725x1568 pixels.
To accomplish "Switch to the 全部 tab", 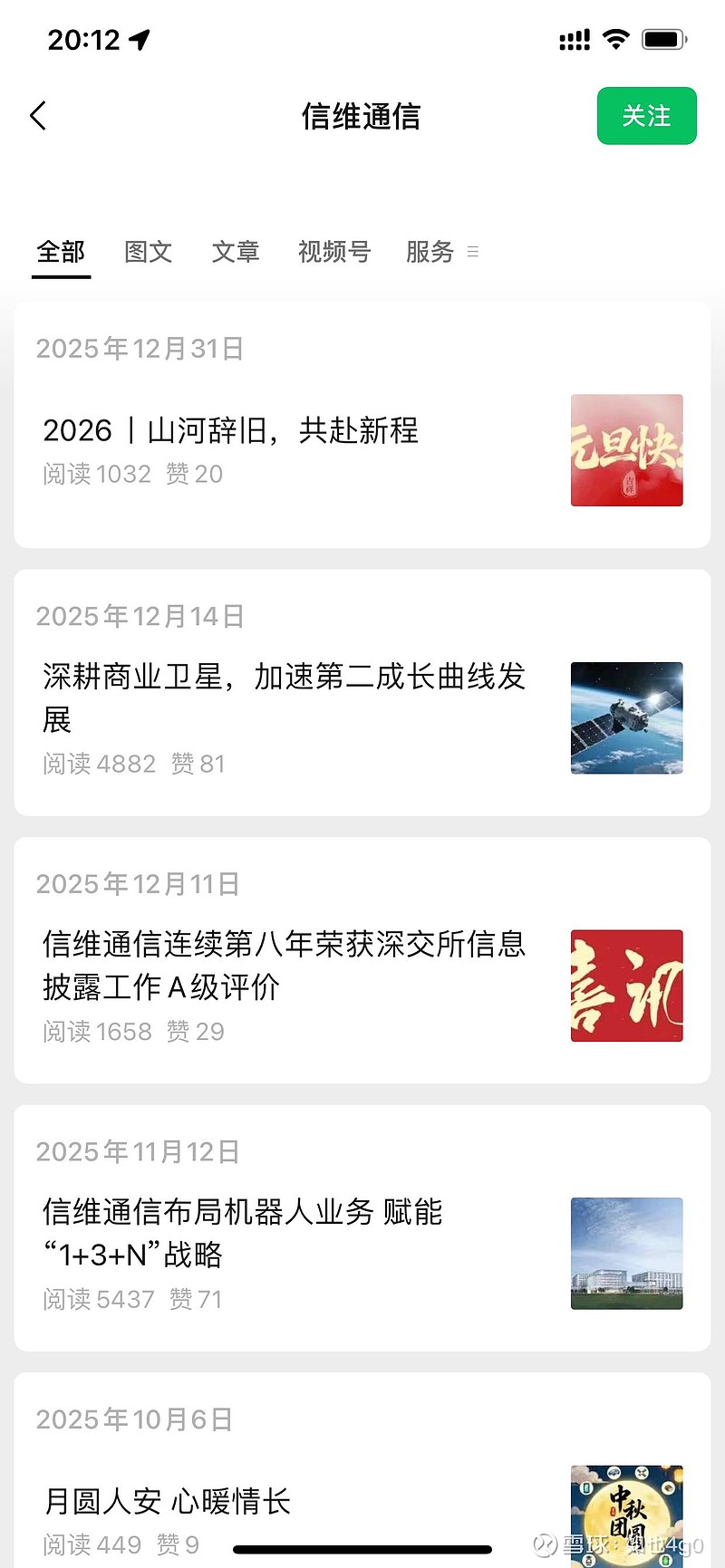I will point(61,252).
